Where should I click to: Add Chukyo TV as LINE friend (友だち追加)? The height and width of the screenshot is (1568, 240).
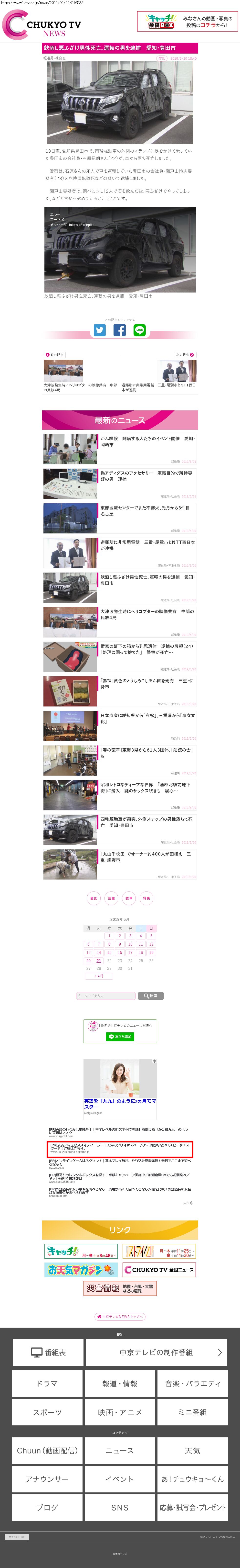click(x=120, y=1037)
